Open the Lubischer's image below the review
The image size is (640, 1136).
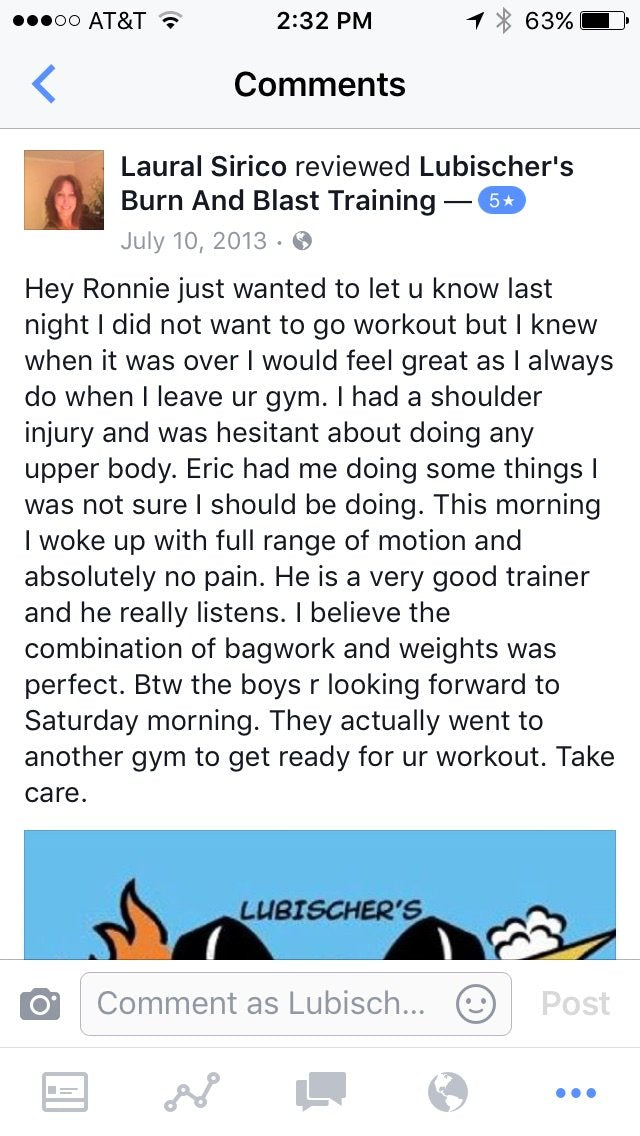tap(320, 894)
